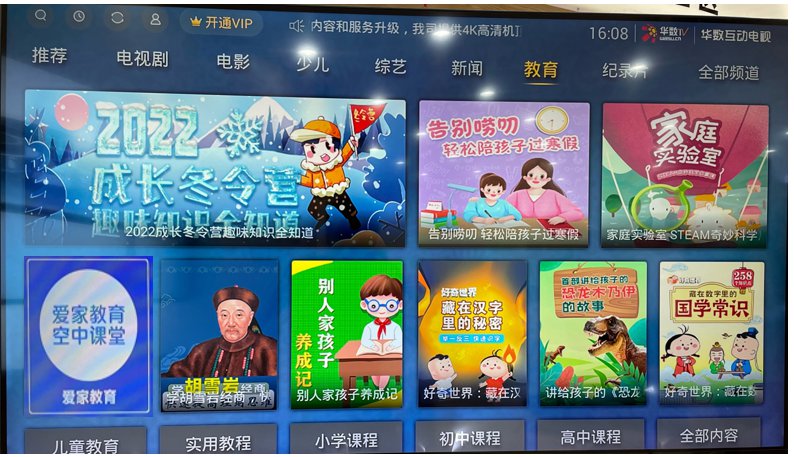Select the 高中课程 category button
The image size is (794, 457).
[592, 436]
